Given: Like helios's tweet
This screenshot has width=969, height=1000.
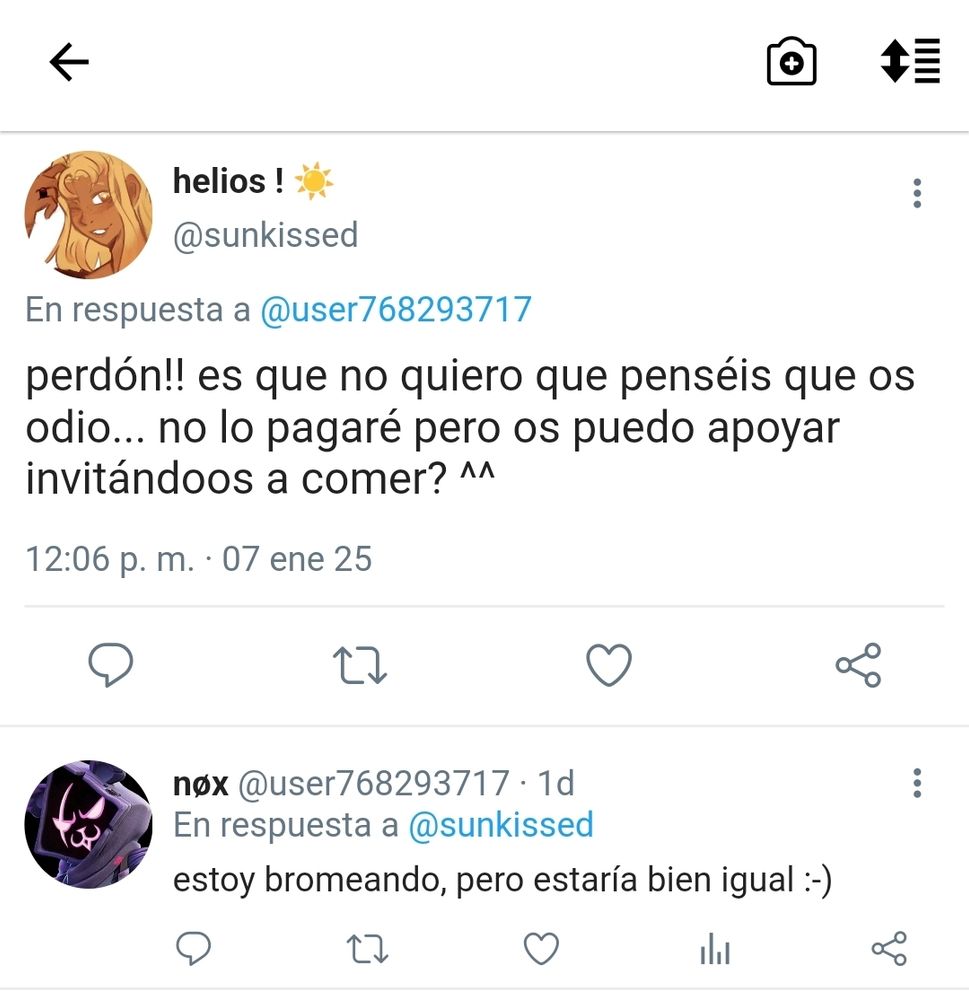Looking at the screenshot, I should 608,666.
